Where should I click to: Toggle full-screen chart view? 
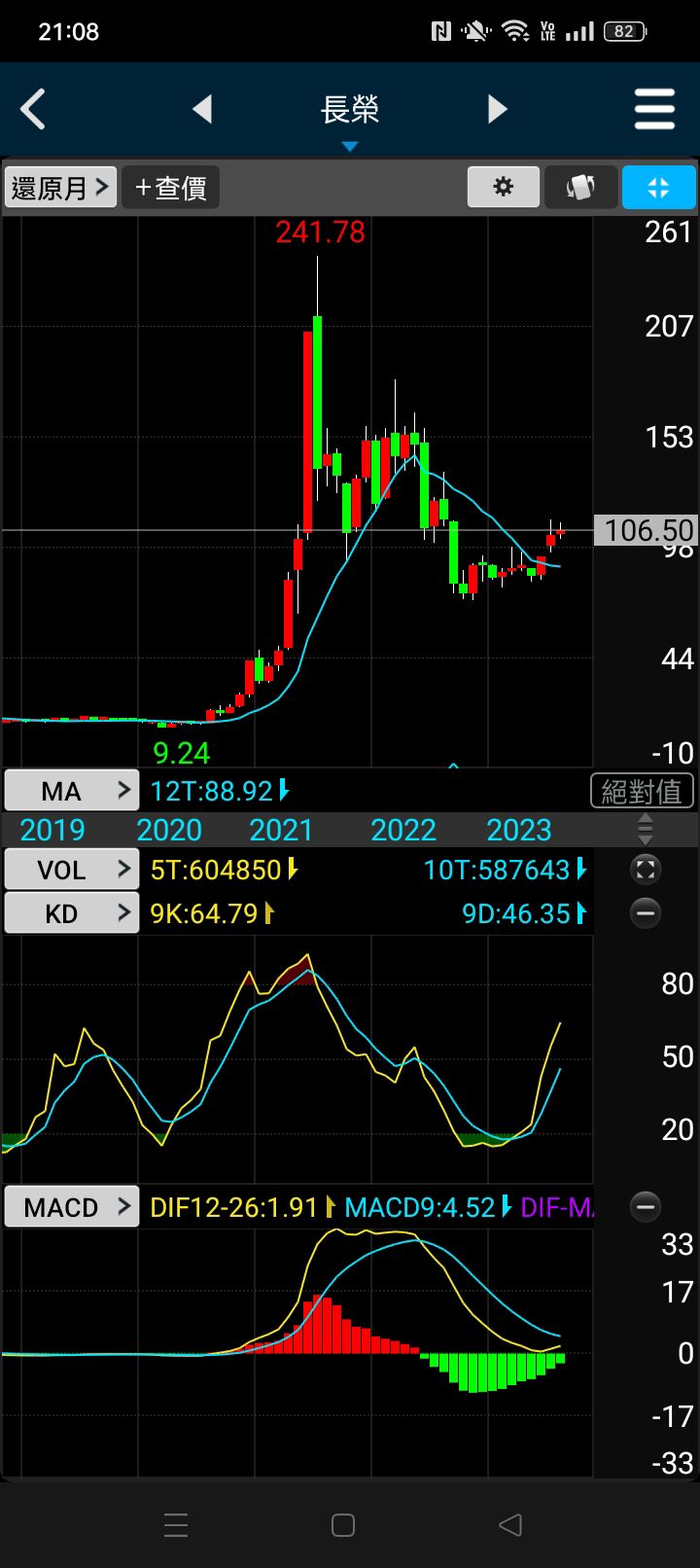(658, 187)
